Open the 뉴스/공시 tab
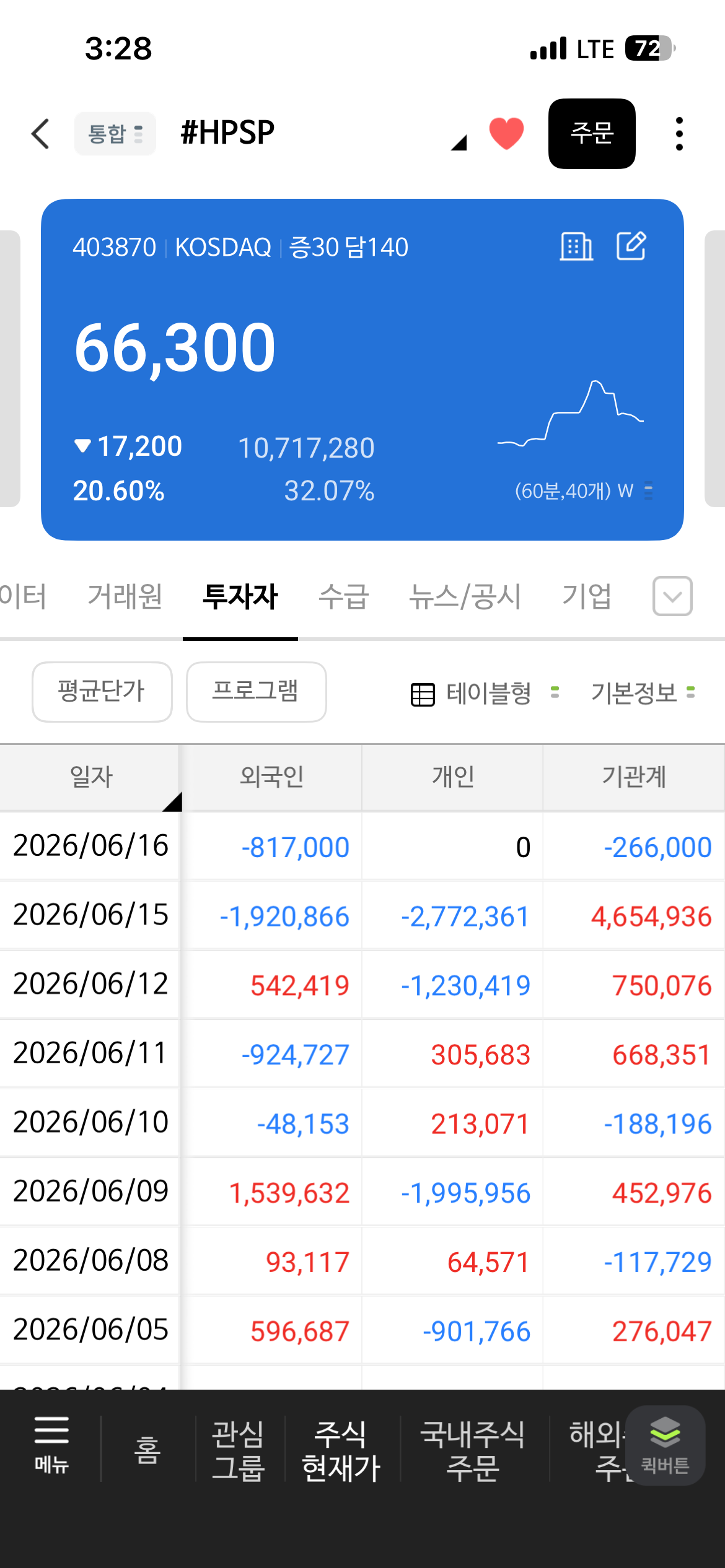Viewport: 725px width, 1568px height. pos(465,596)
